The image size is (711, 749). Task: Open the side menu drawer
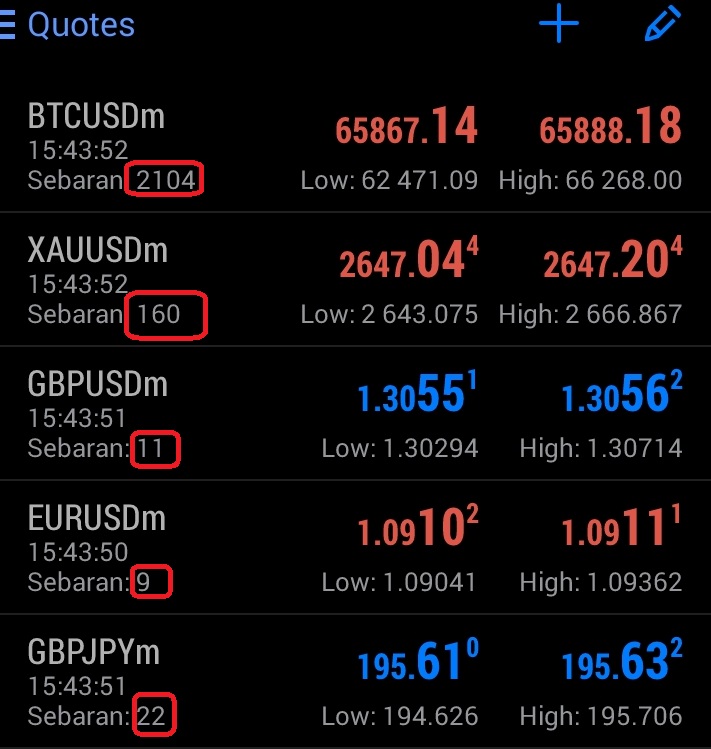8,25
